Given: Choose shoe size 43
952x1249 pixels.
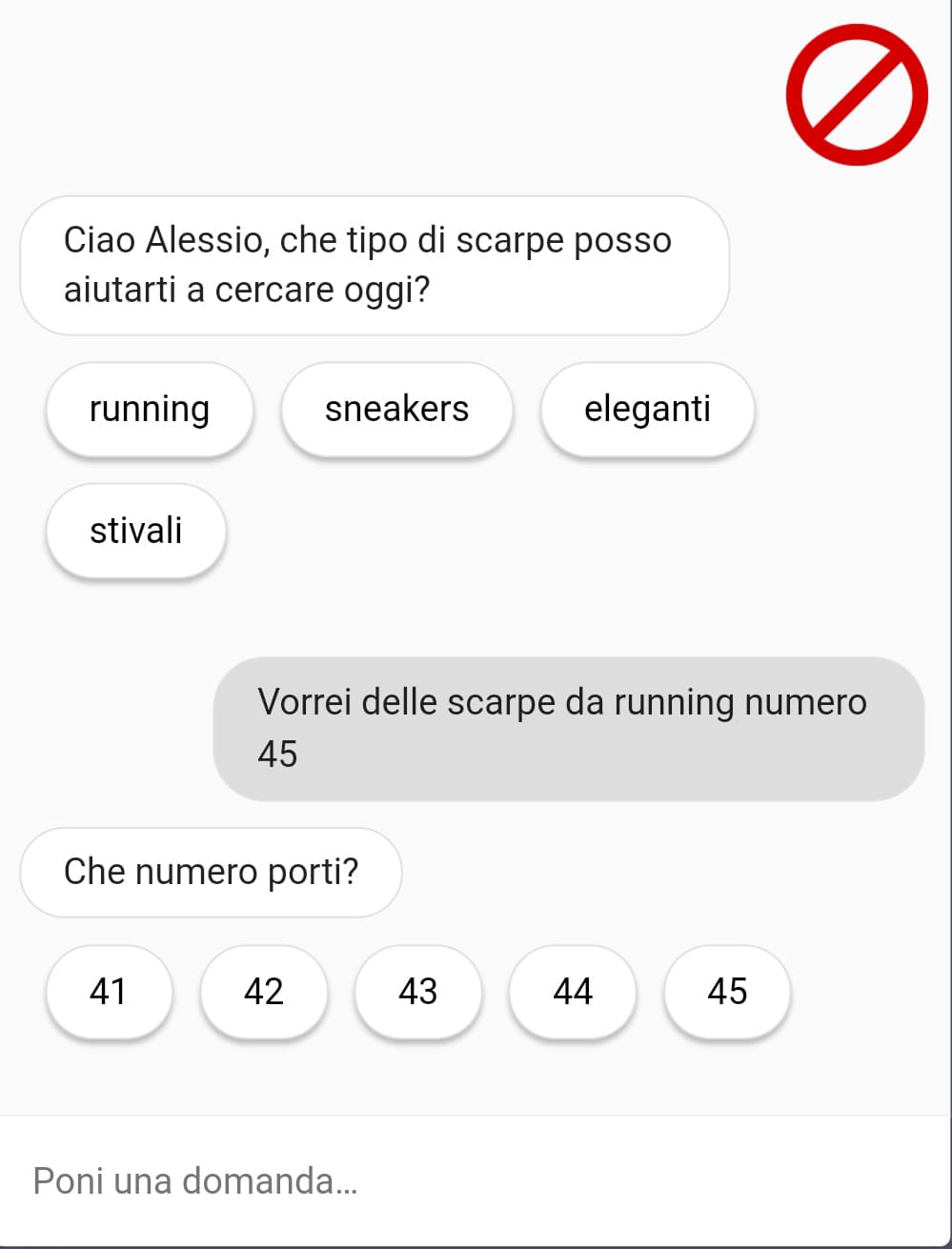Looking at the screenshot, I should 418,991.
